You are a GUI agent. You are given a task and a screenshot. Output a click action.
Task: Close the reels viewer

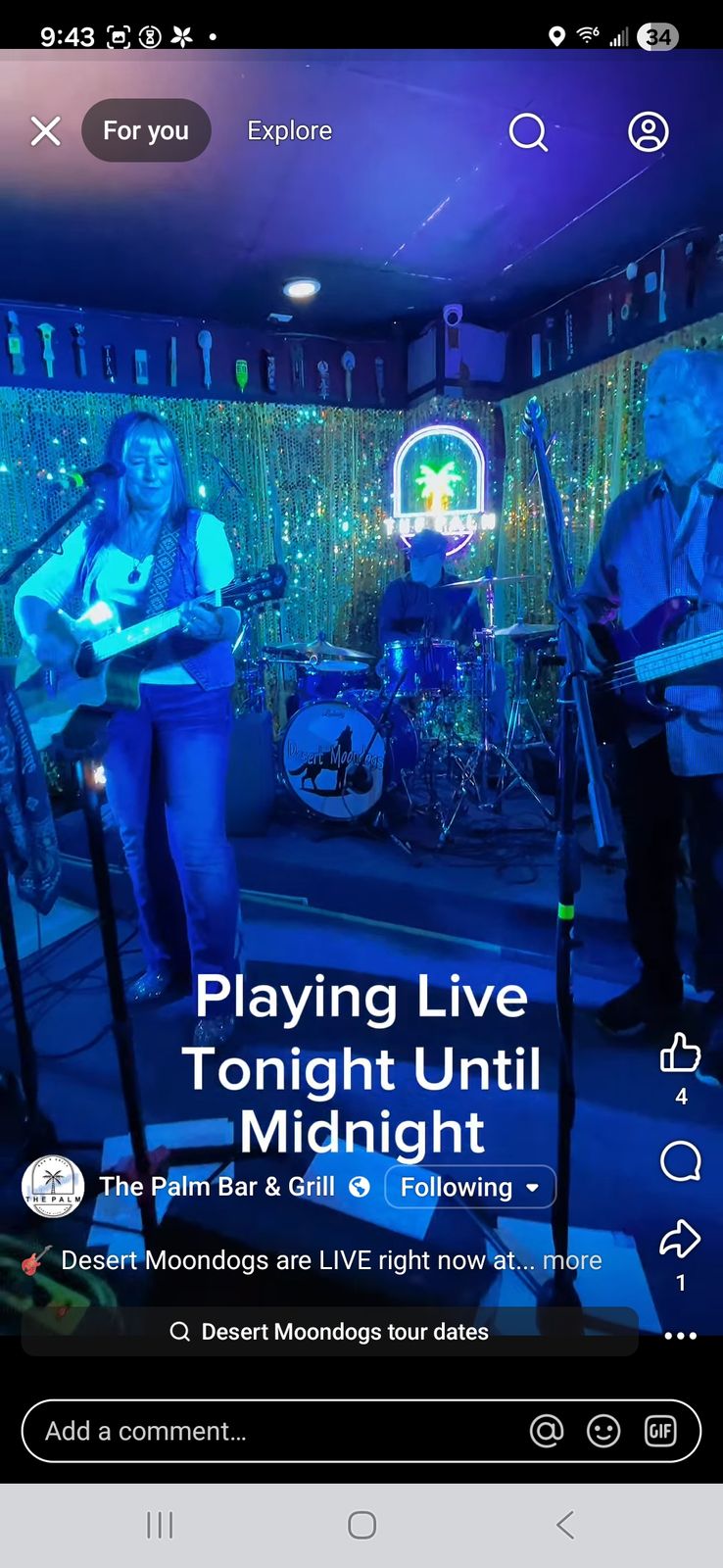pos(45,130)
